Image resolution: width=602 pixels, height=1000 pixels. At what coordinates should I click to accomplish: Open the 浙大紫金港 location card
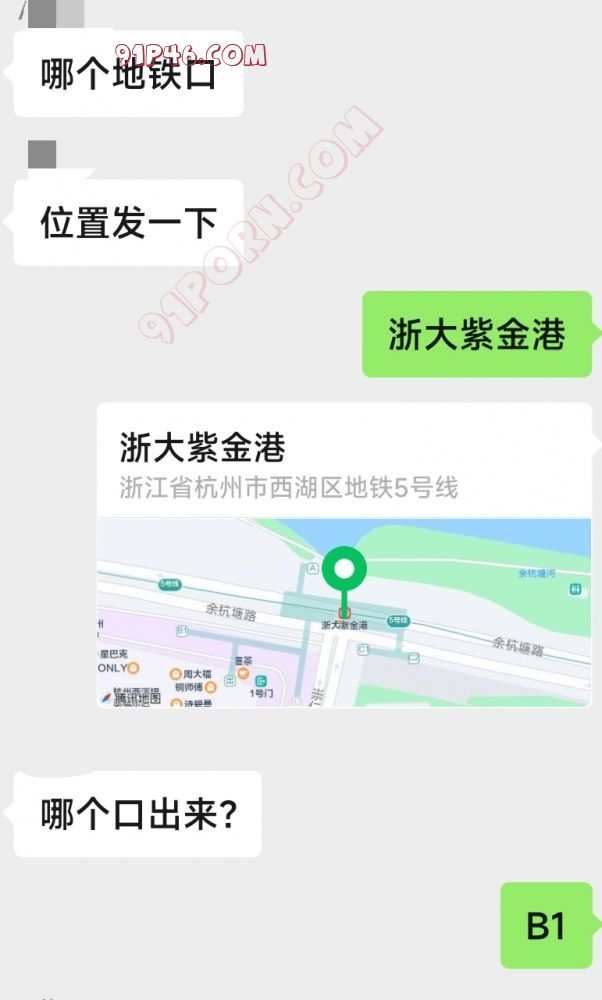click(344, 555)
